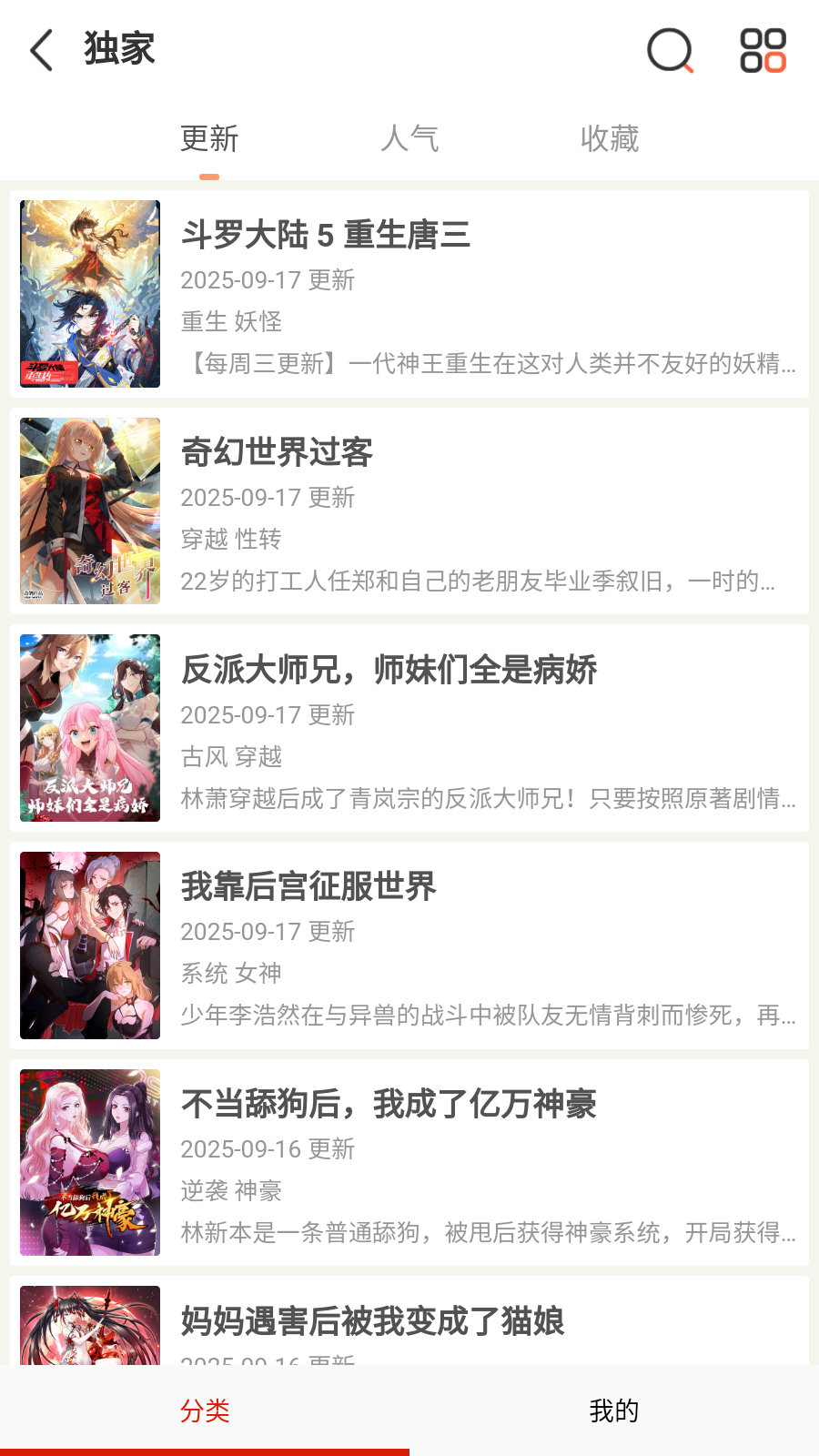Viewport: 819px width, 1456px height.
Task: Open 不当舔狗后，我成了亿万神豪
Action: (389, 1104)
